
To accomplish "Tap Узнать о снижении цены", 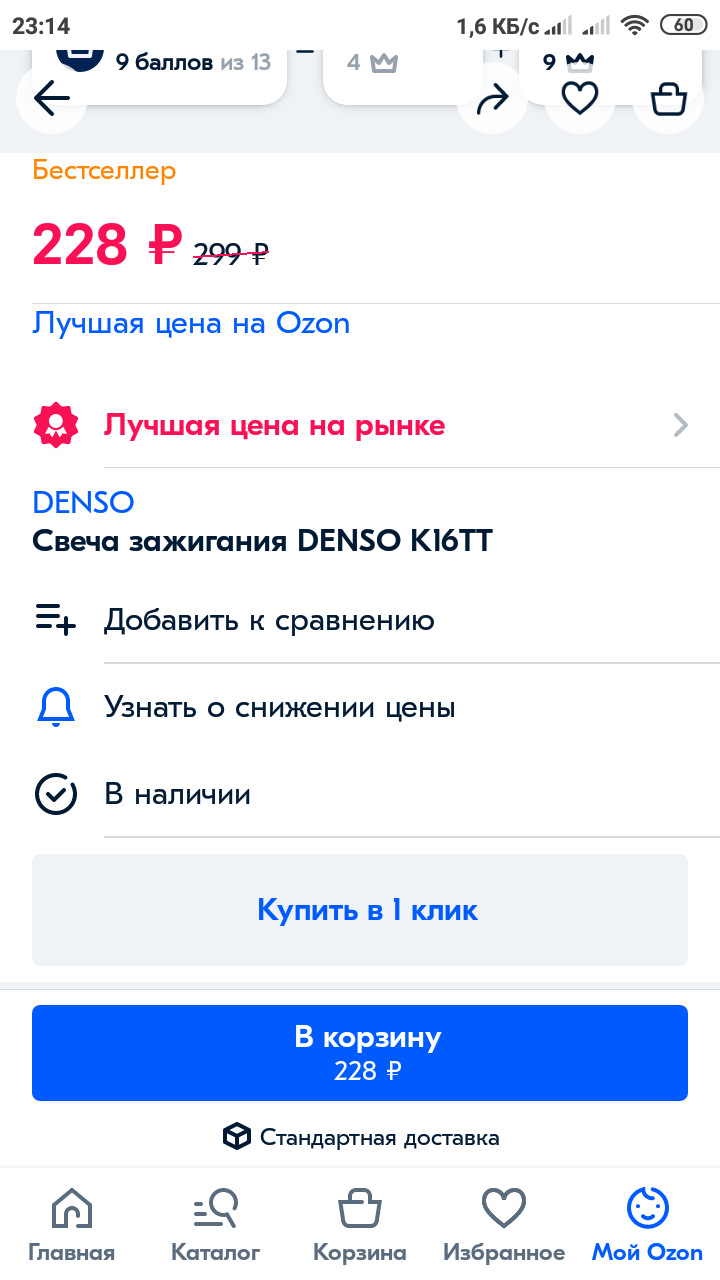I will (x=360, y=708).
